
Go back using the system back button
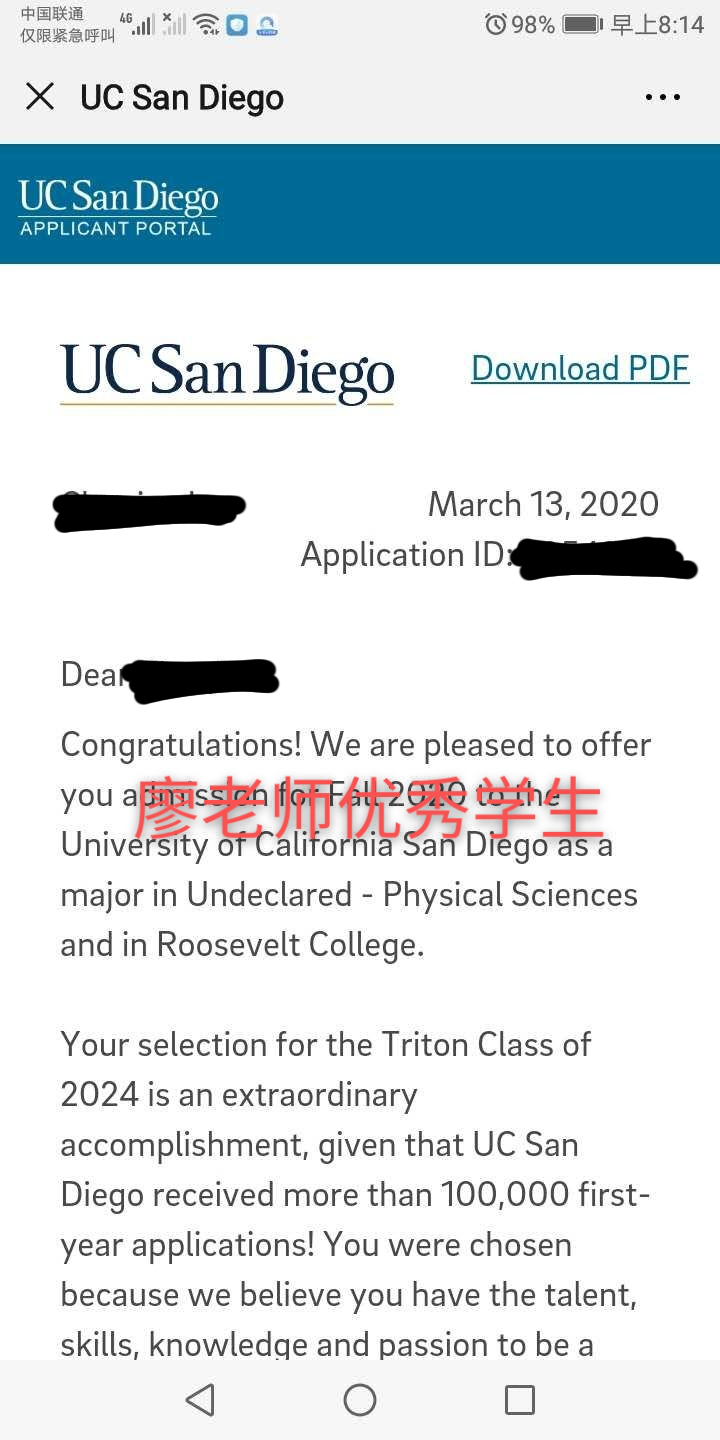point(201,1400)
